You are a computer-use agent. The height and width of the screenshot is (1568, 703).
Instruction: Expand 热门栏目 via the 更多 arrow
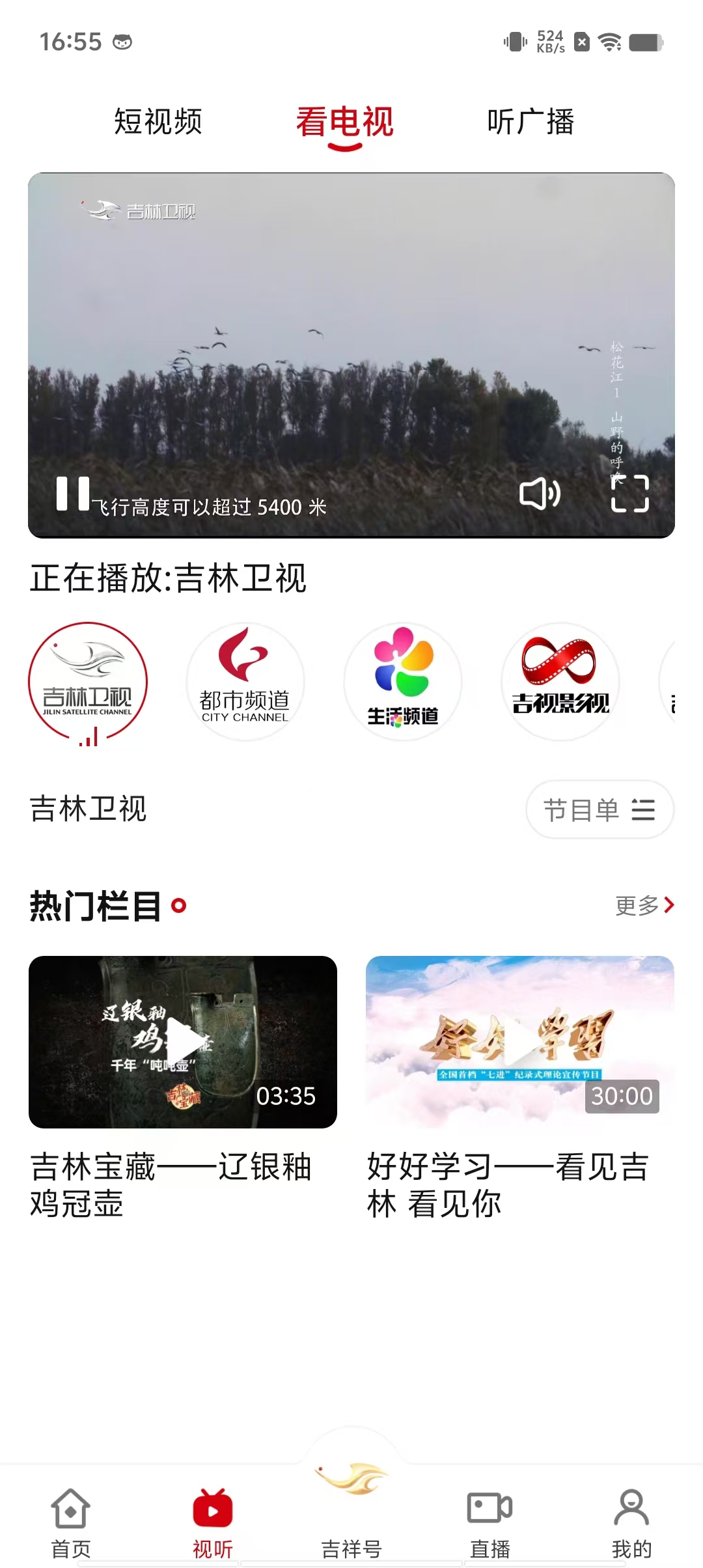[644, 904]
